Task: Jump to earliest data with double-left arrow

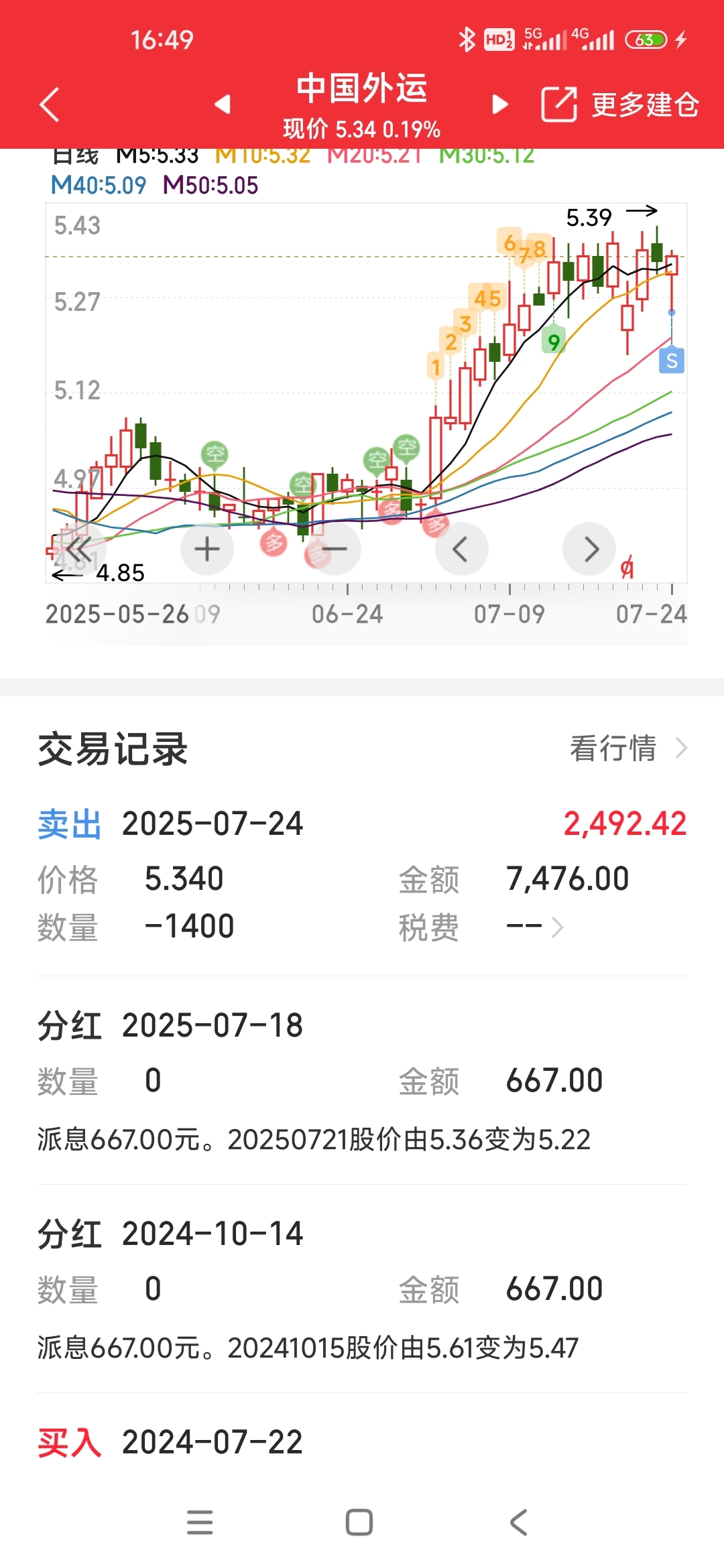Action: (79, 549)
